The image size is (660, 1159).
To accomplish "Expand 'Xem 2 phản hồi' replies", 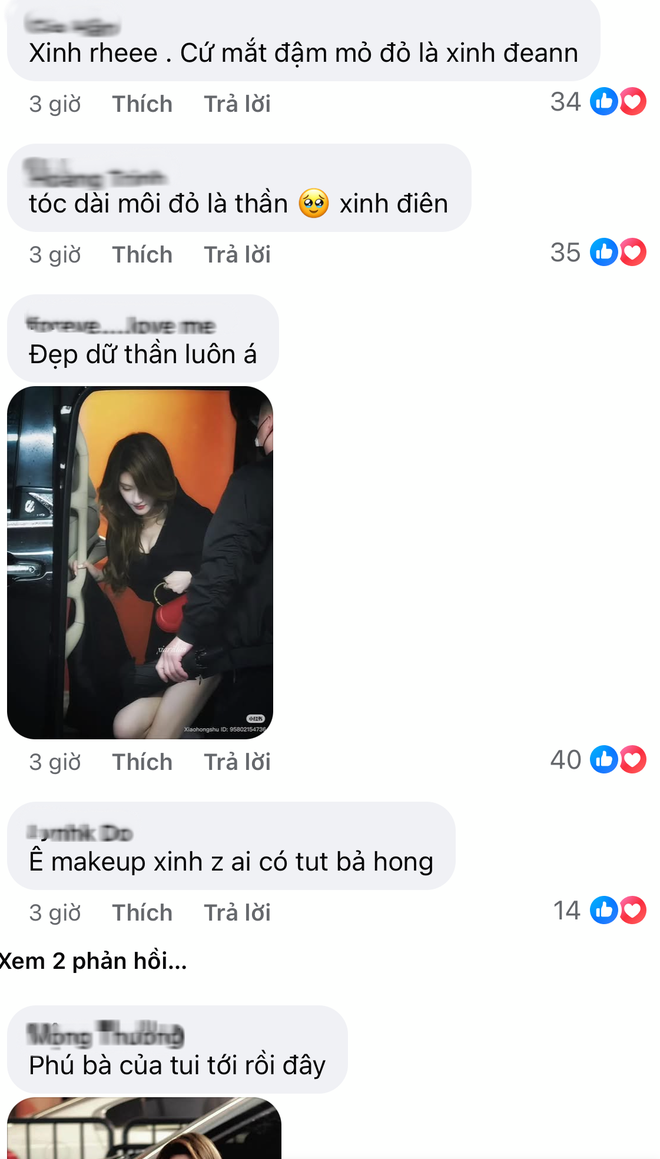I will pos(95,962).
